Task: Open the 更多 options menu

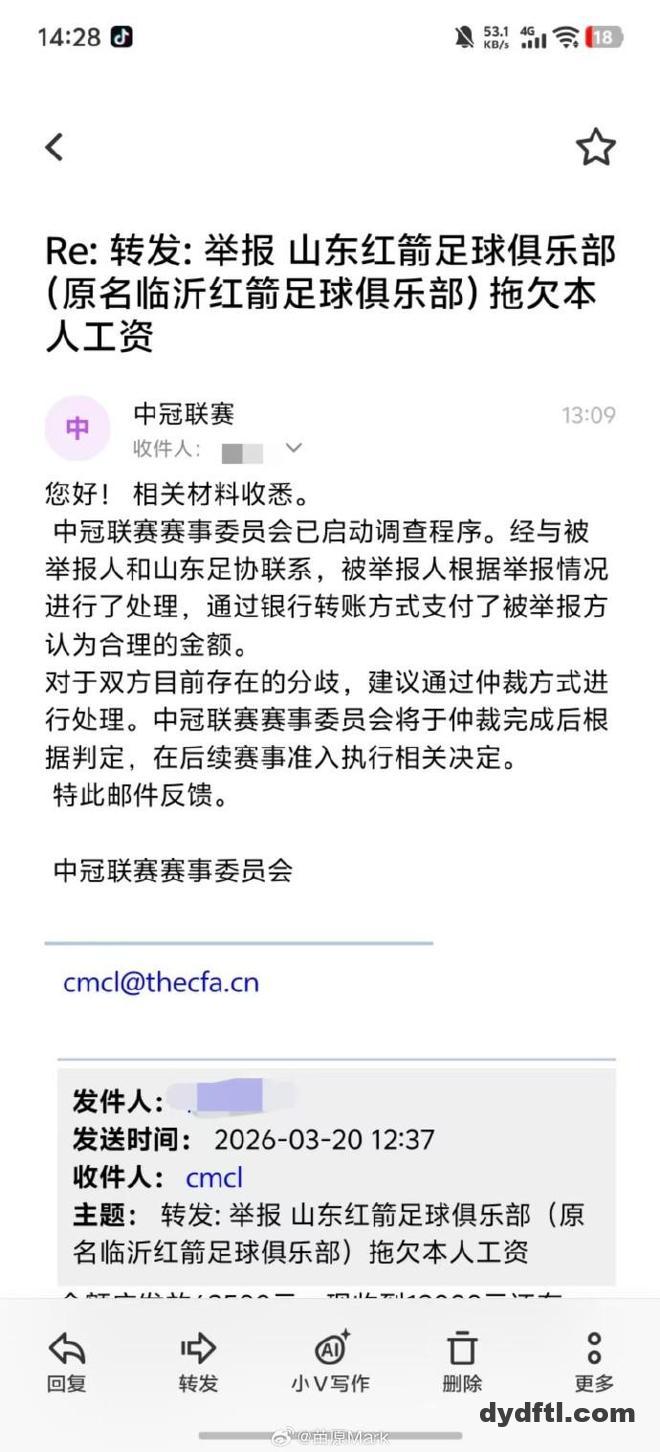Action: coord(594,1362)
